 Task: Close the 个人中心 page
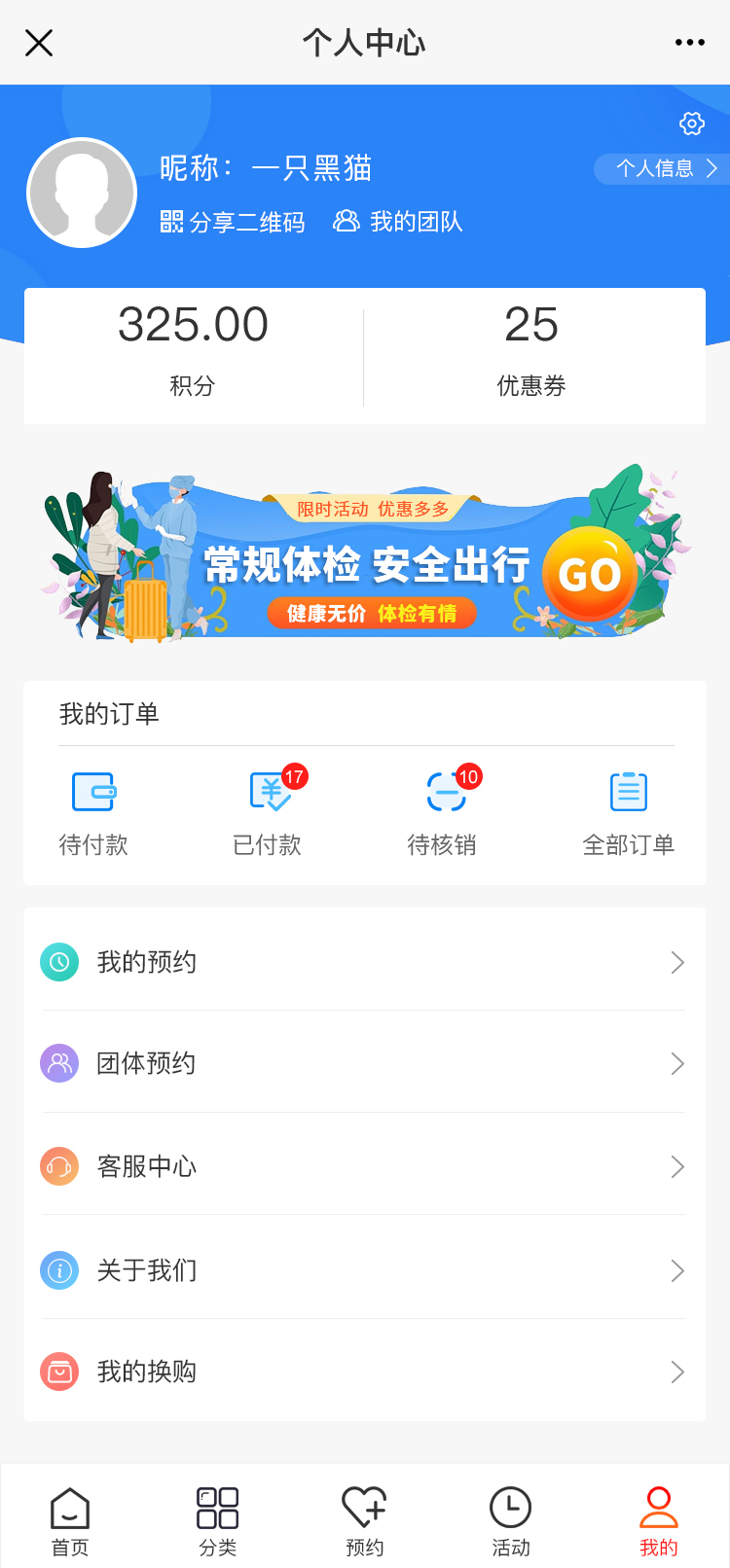[39, 43]
